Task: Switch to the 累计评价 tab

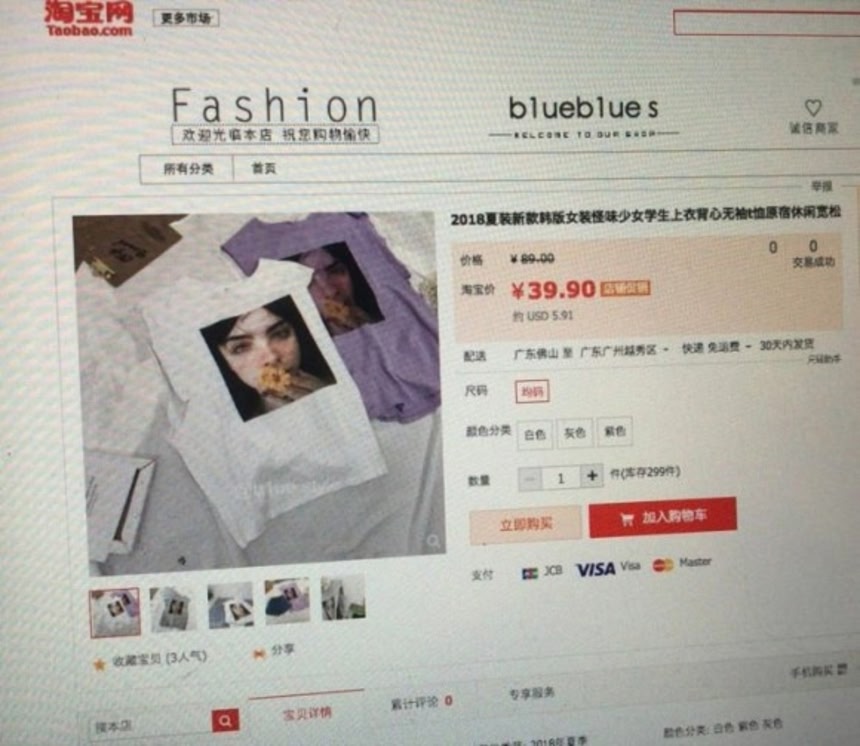Action: pos(420,702)
